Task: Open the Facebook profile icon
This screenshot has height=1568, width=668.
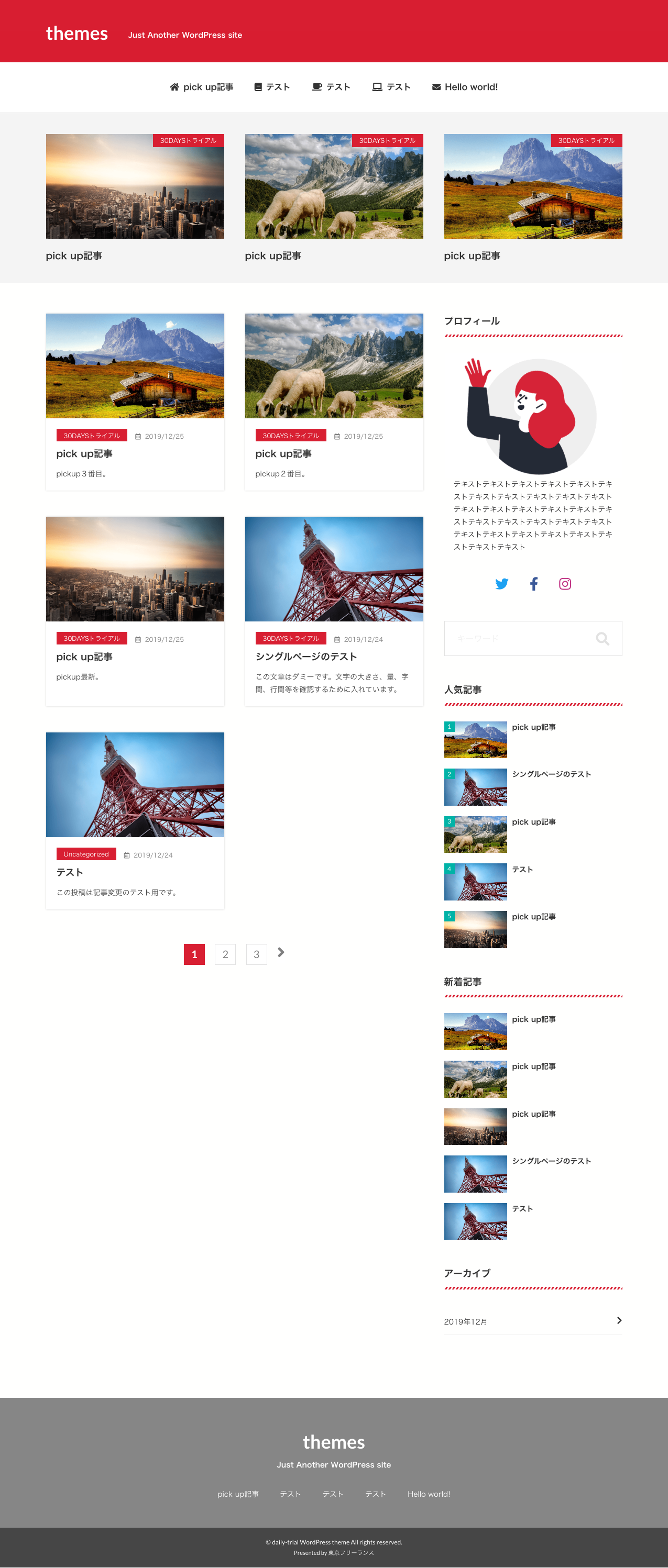Action: click(x=533, y=584)
